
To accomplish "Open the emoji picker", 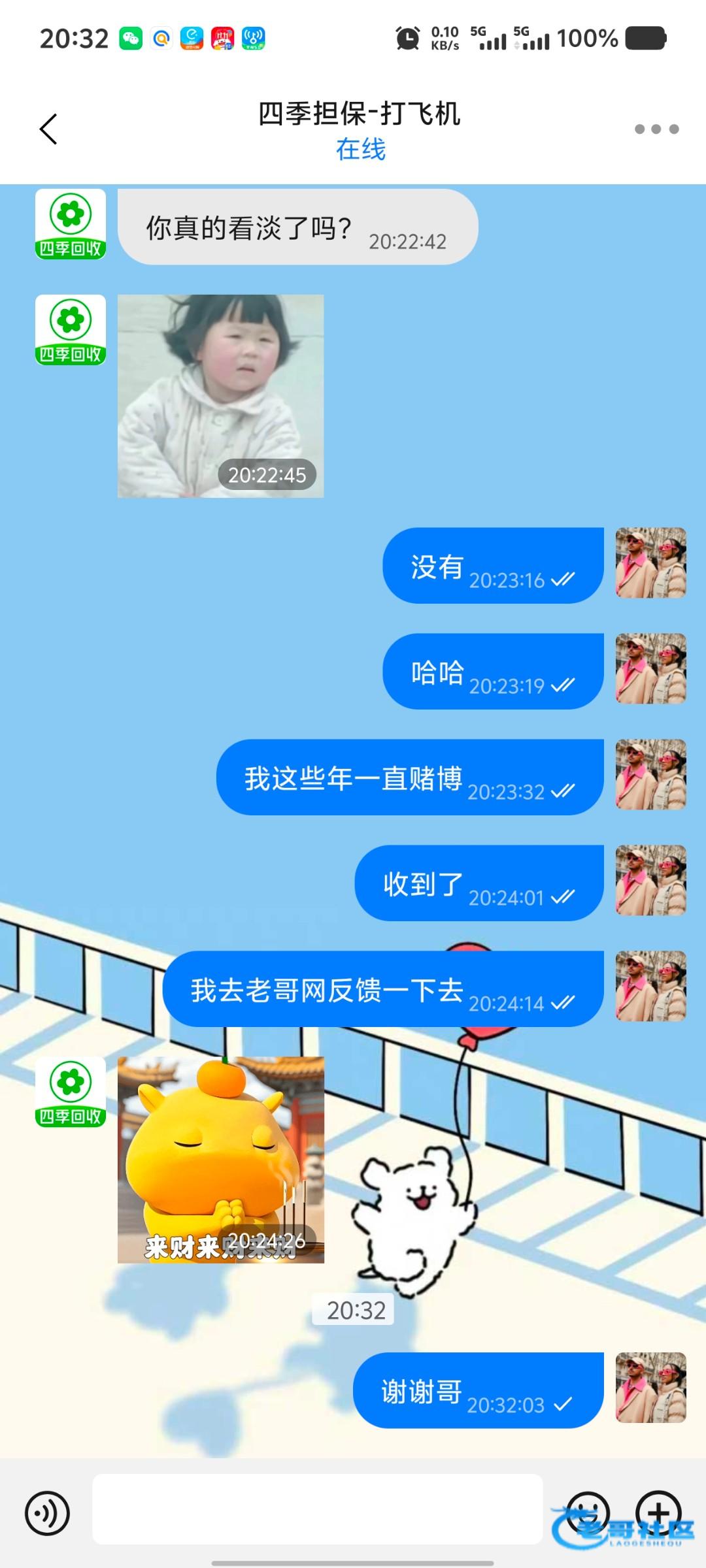I will click(x=588, y=1513).
